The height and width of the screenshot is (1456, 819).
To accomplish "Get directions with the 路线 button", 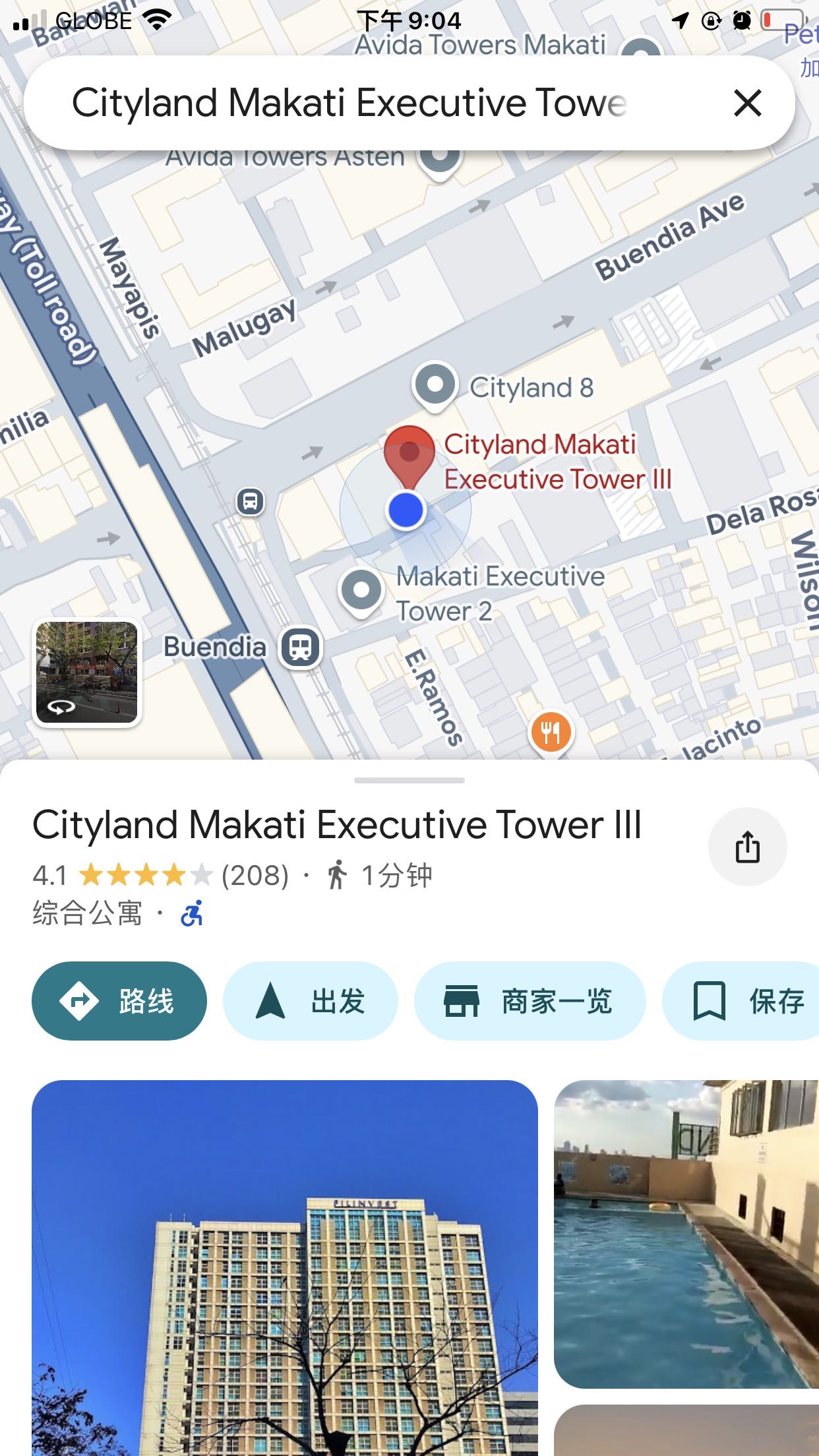I will click(119, 1001).
